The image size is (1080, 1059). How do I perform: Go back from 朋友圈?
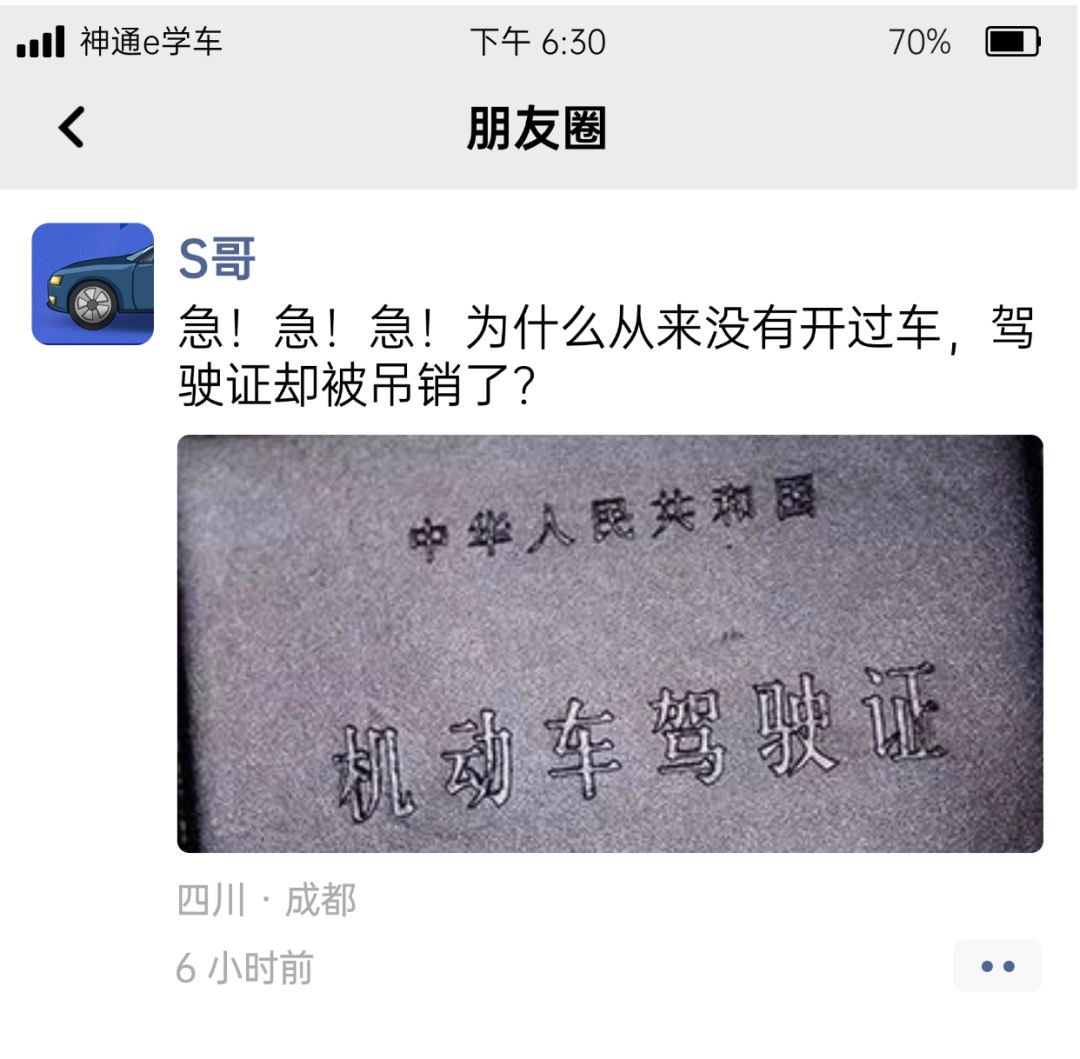[x=72, y=127]
